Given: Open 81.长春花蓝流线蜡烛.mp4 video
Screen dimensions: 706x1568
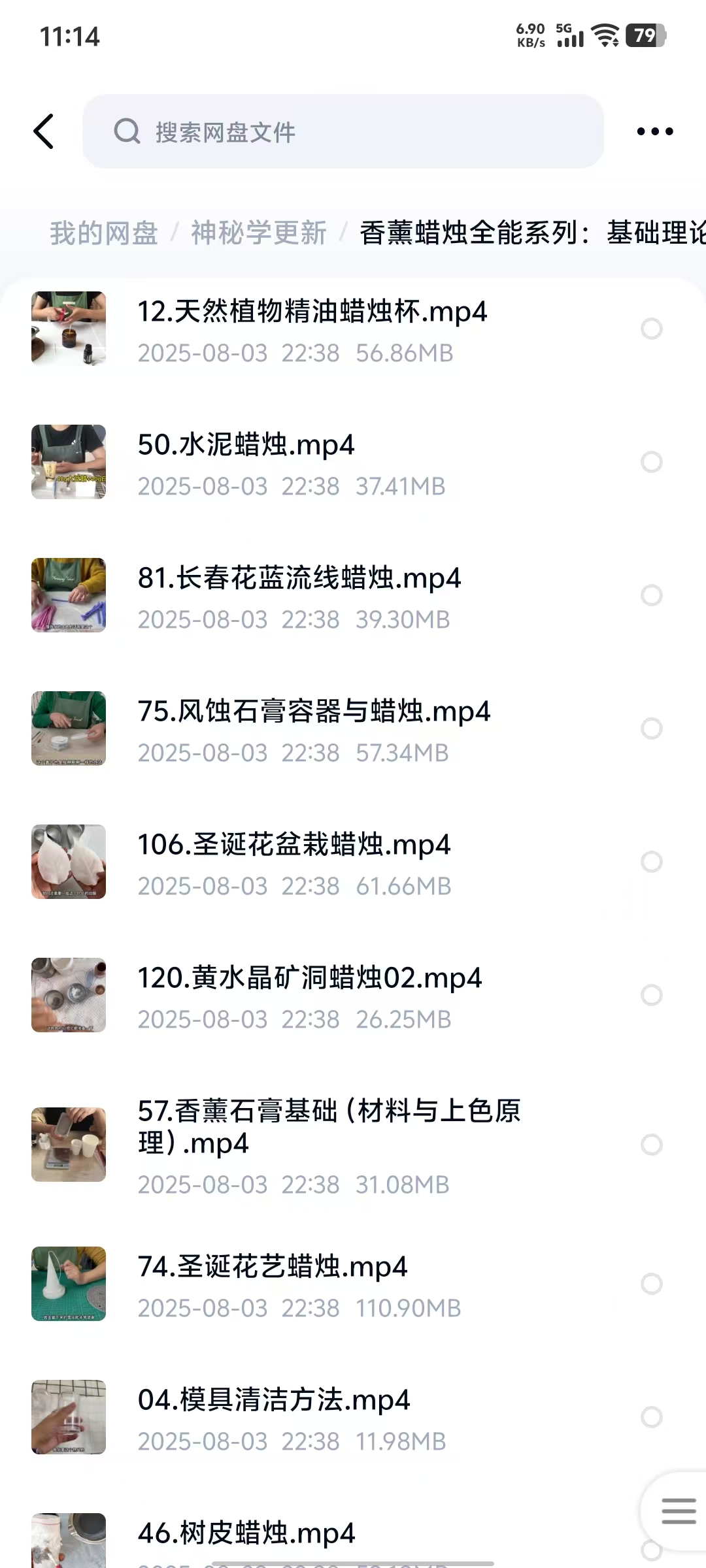Looking at the screenshot, I should 299,579.
